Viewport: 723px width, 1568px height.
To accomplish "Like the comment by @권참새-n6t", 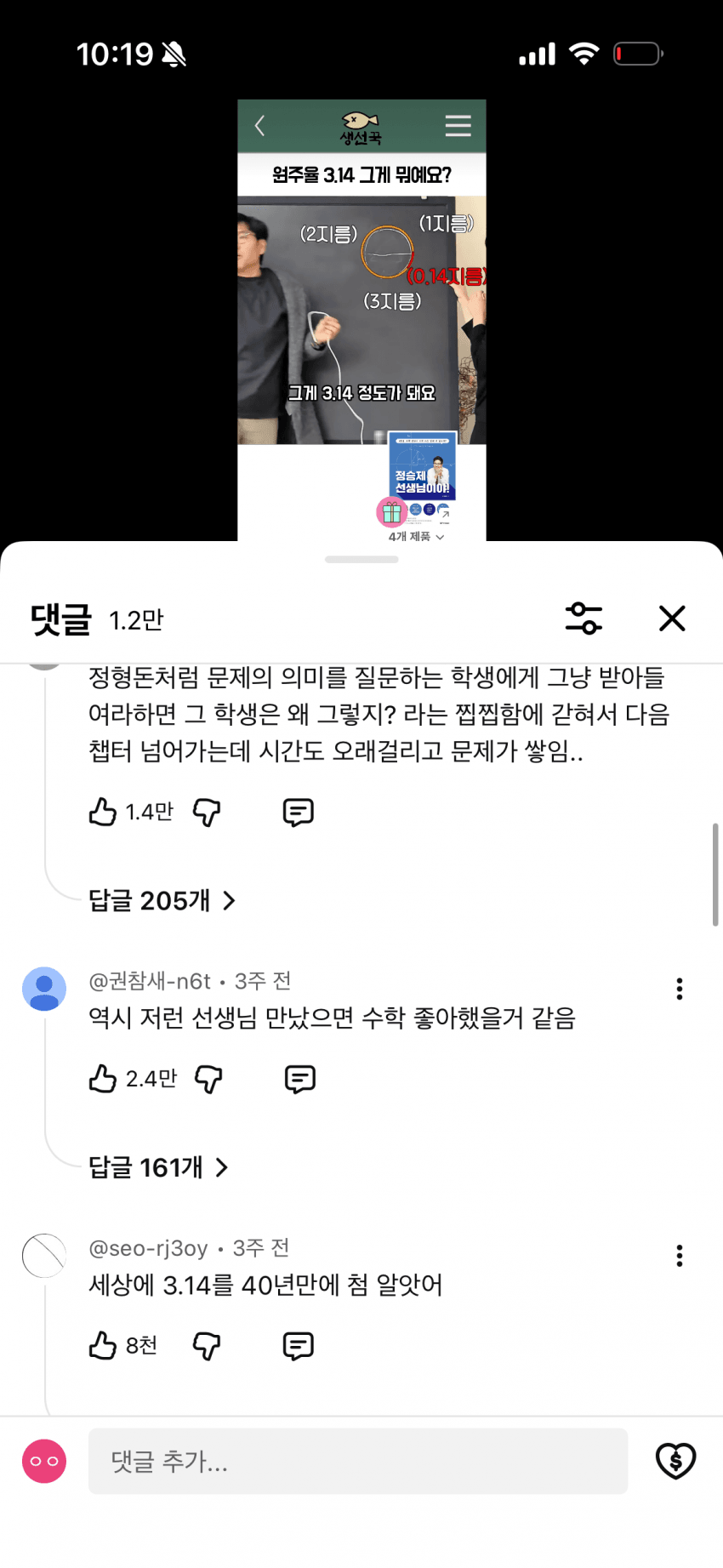I will click(x=103, y=1079).
